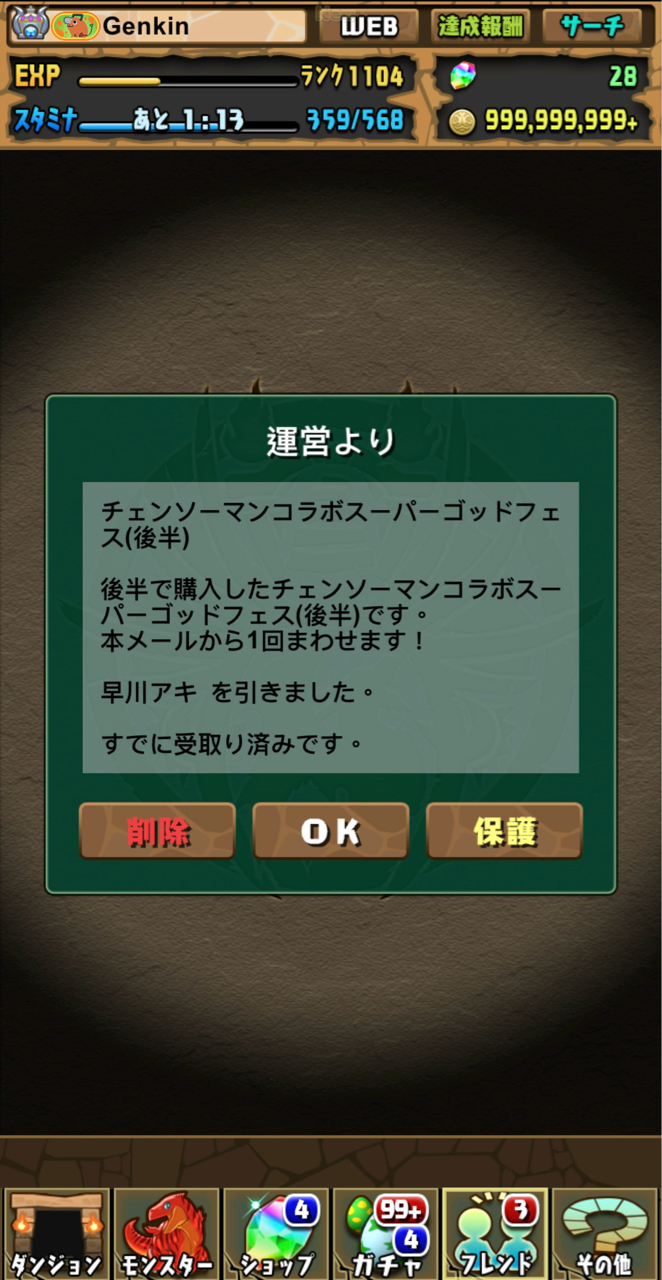Tap the 削除 delete button
This screenshot has height=1280, width=662.
157,831
